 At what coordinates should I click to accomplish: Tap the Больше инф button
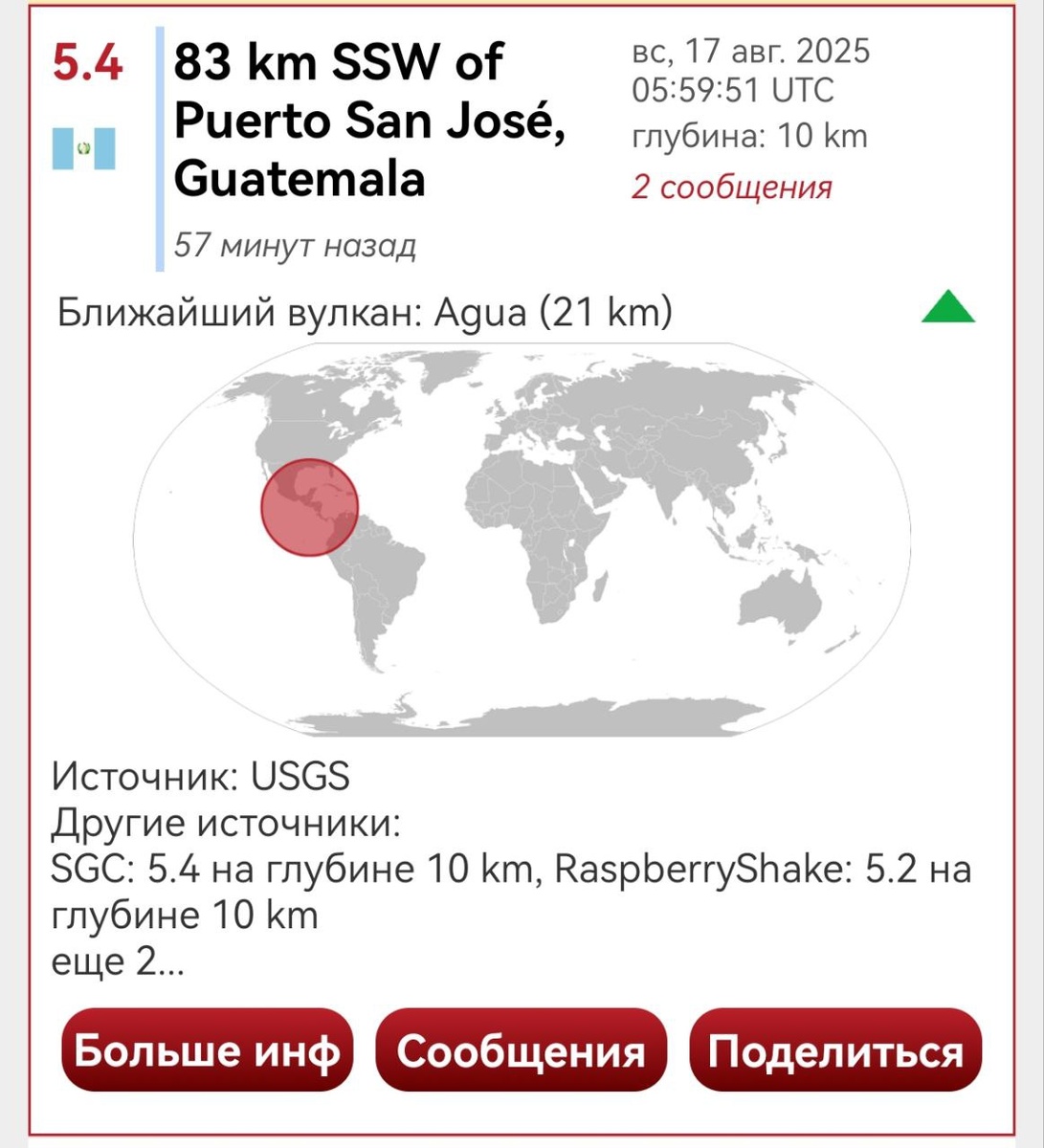pyautogui.click(x=207, y=1050)
